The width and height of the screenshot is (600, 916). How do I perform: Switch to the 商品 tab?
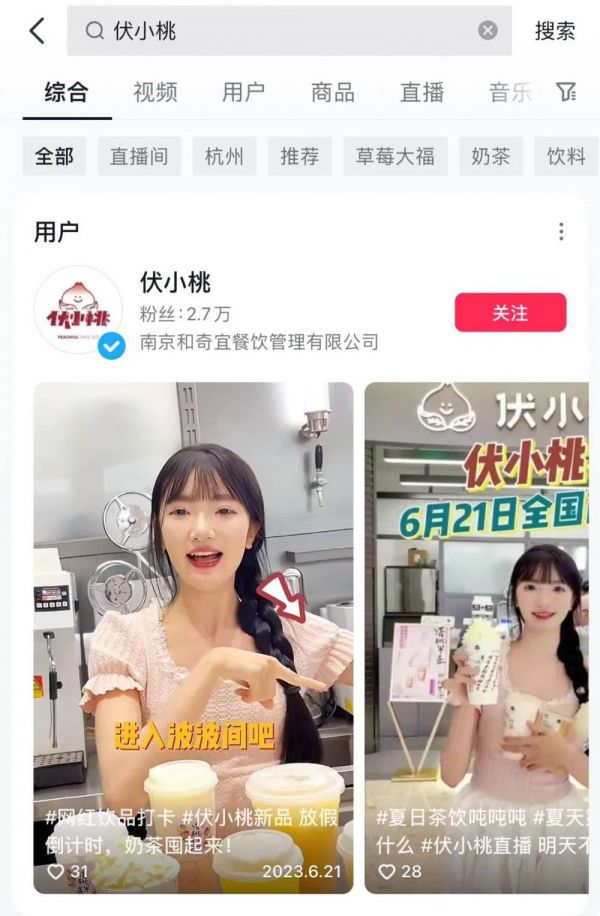(x=332, y=93)
